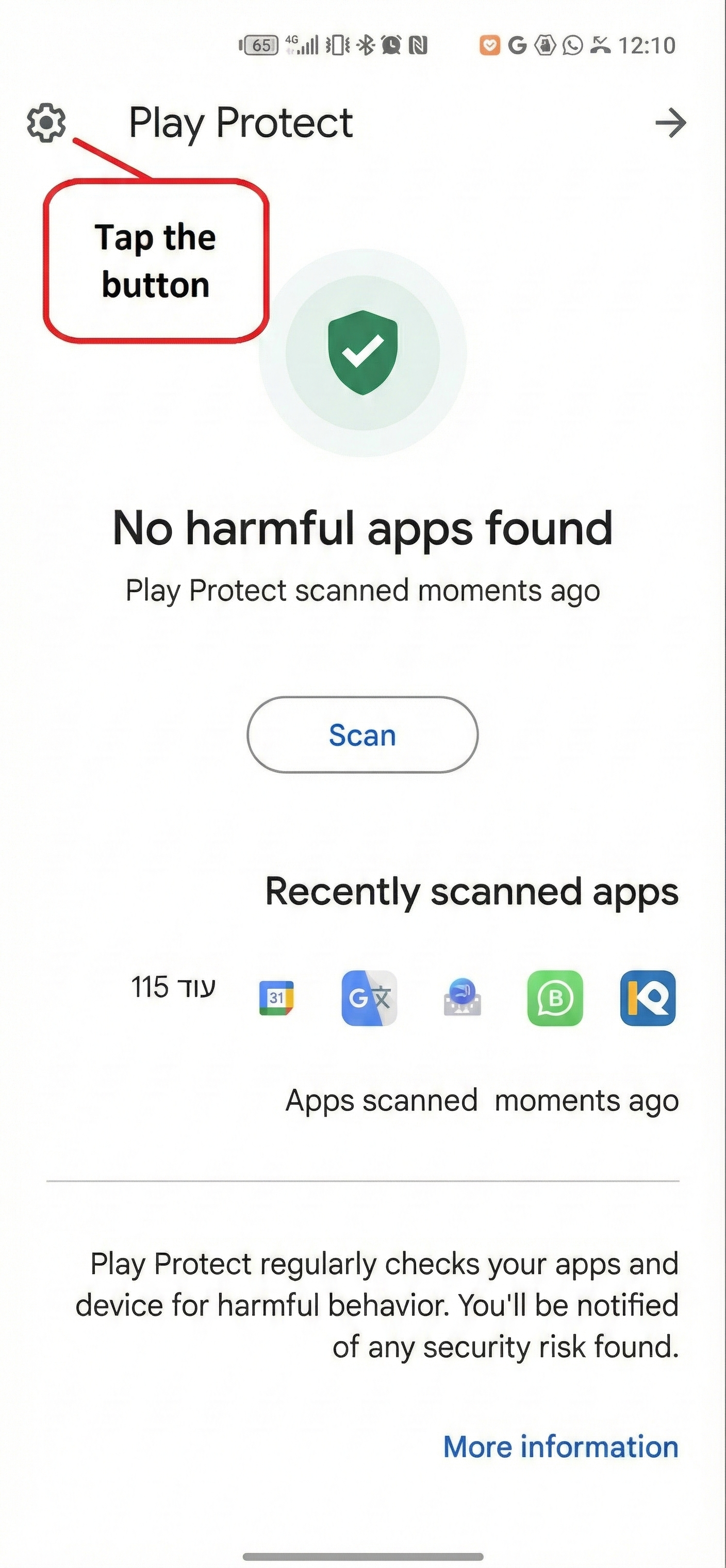
Task: Open Play Protect settings gear
Action: click(x=46, y=123)
